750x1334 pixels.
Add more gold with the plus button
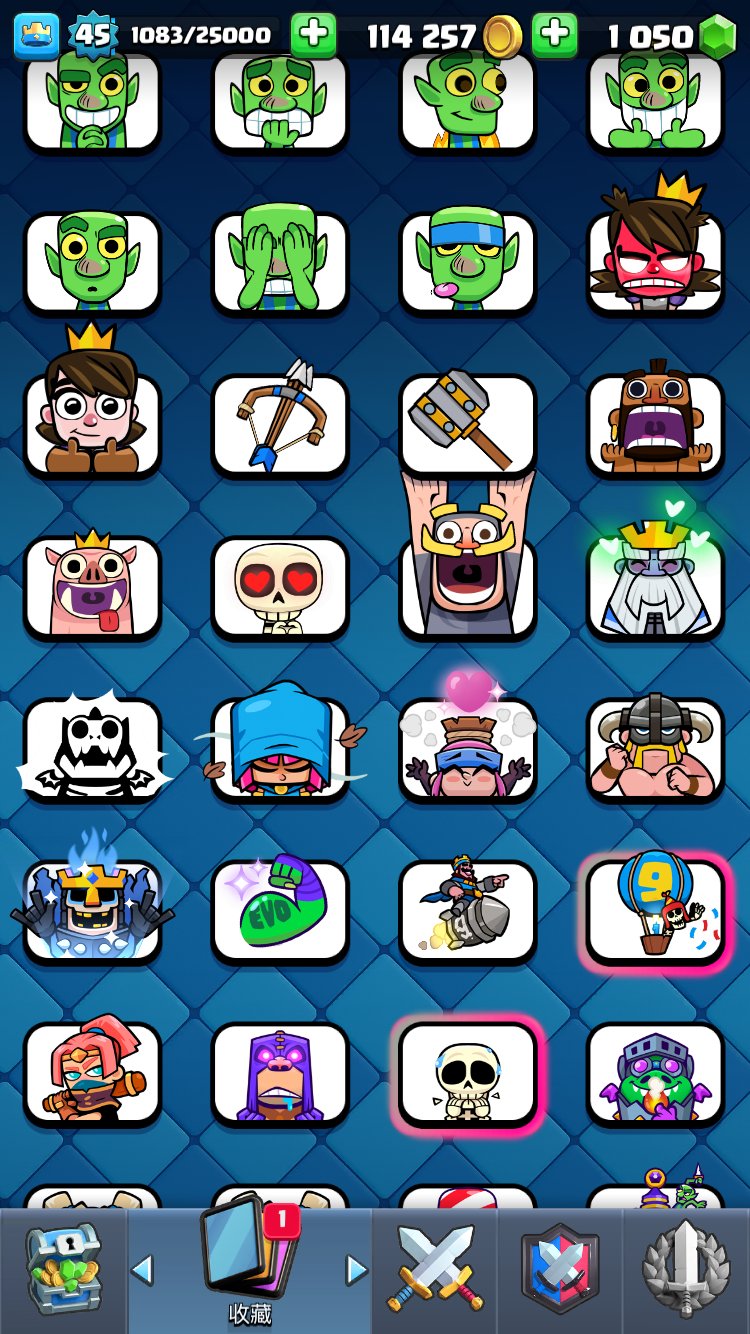click(x=313, y=36)
